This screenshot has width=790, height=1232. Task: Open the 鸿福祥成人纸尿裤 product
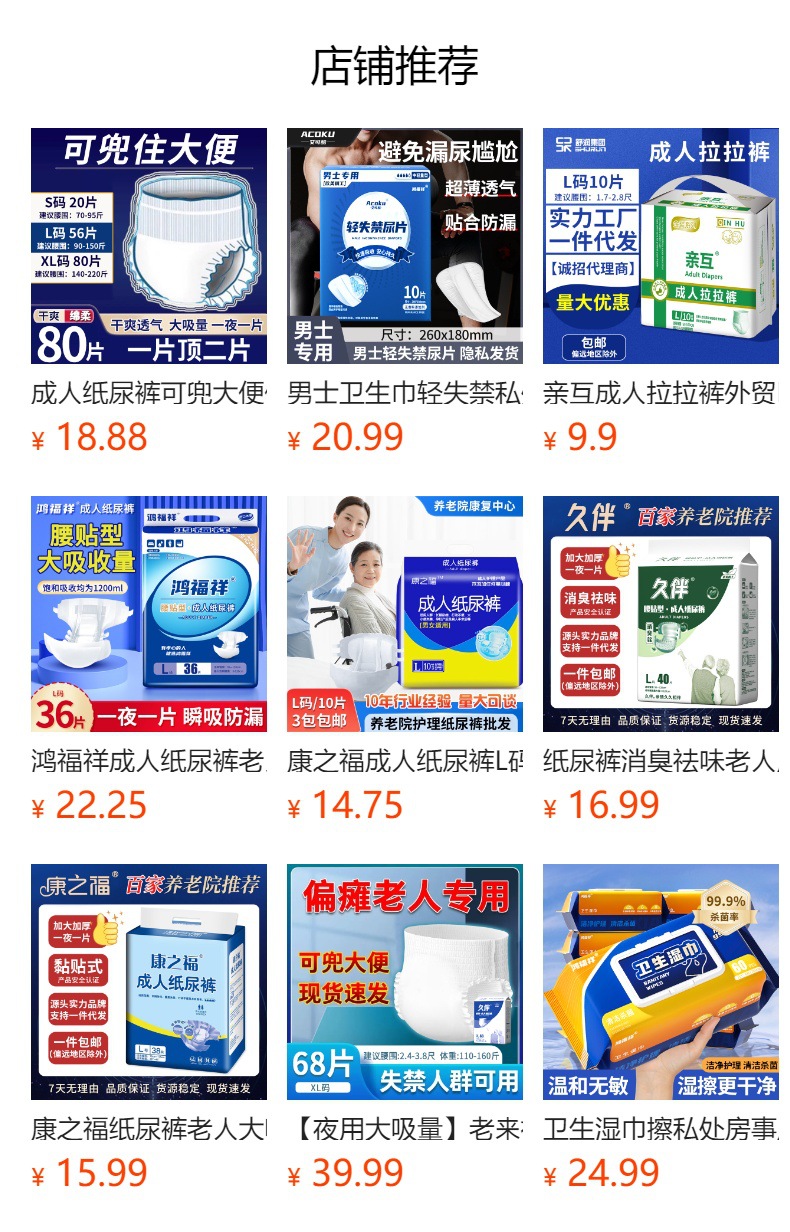click(x=149, y=614)
